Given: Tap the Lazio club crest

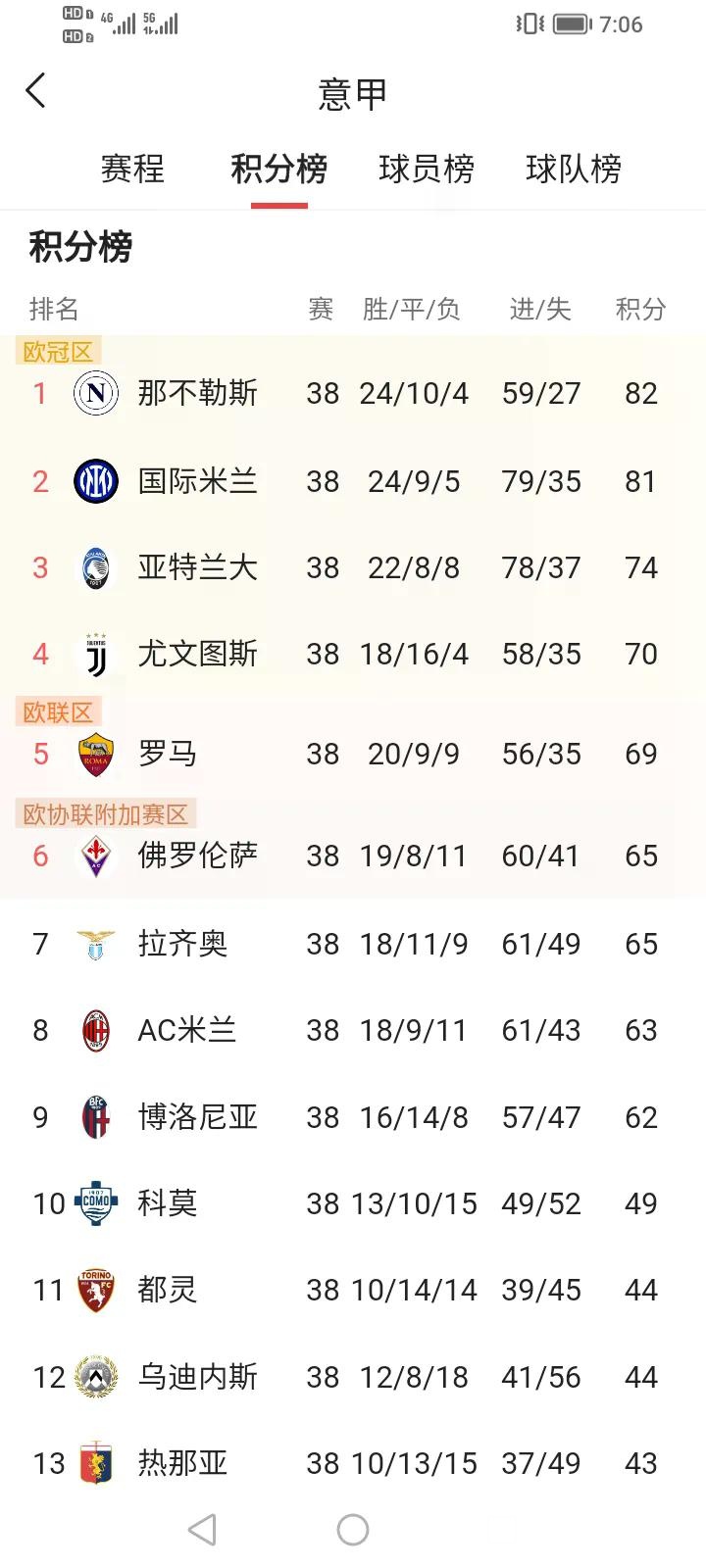Looking at the screenshot, I should pos(95,944).
